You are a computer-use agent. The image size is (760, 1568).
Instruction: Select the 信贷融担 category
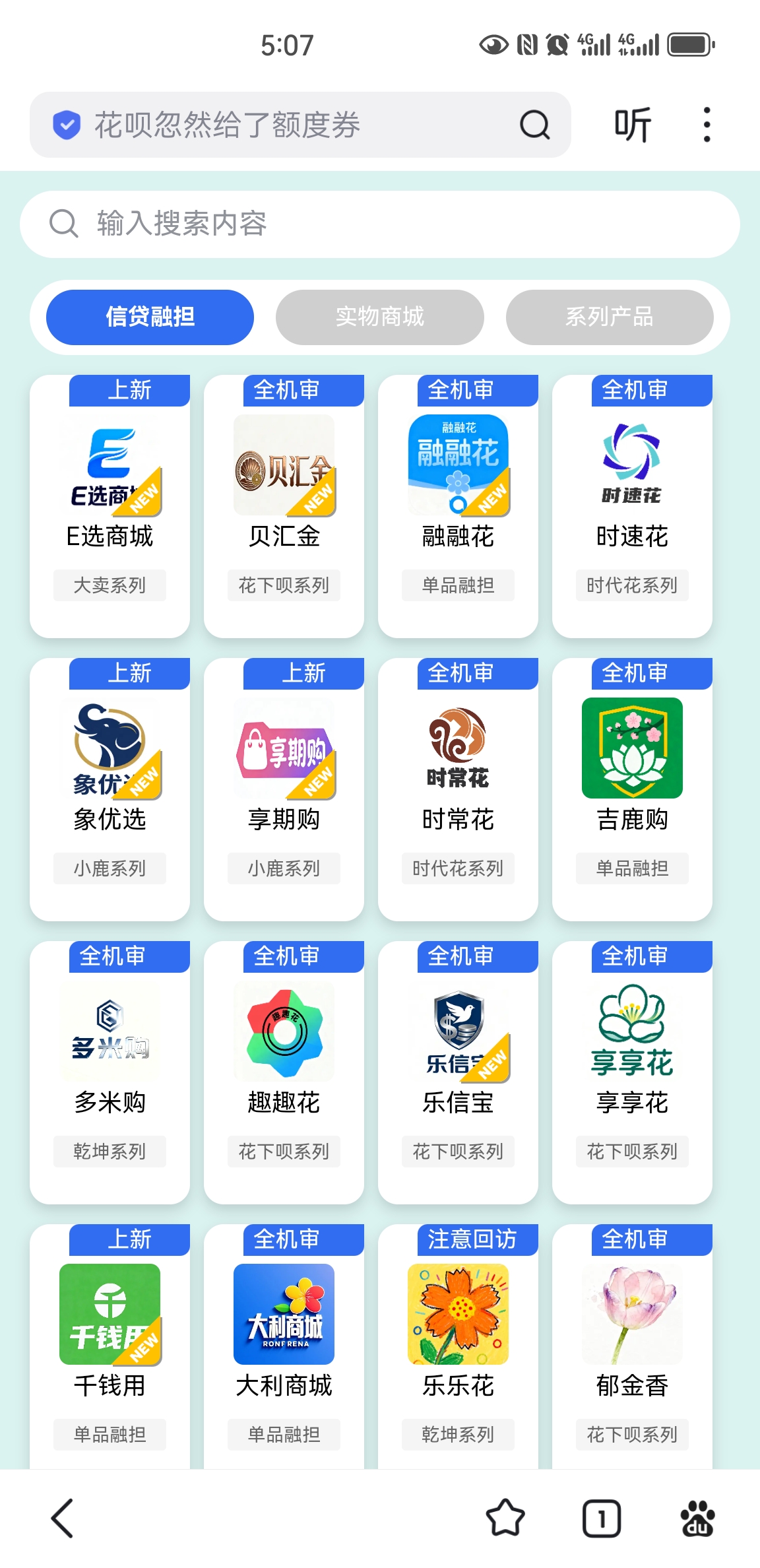click(149, 317)
